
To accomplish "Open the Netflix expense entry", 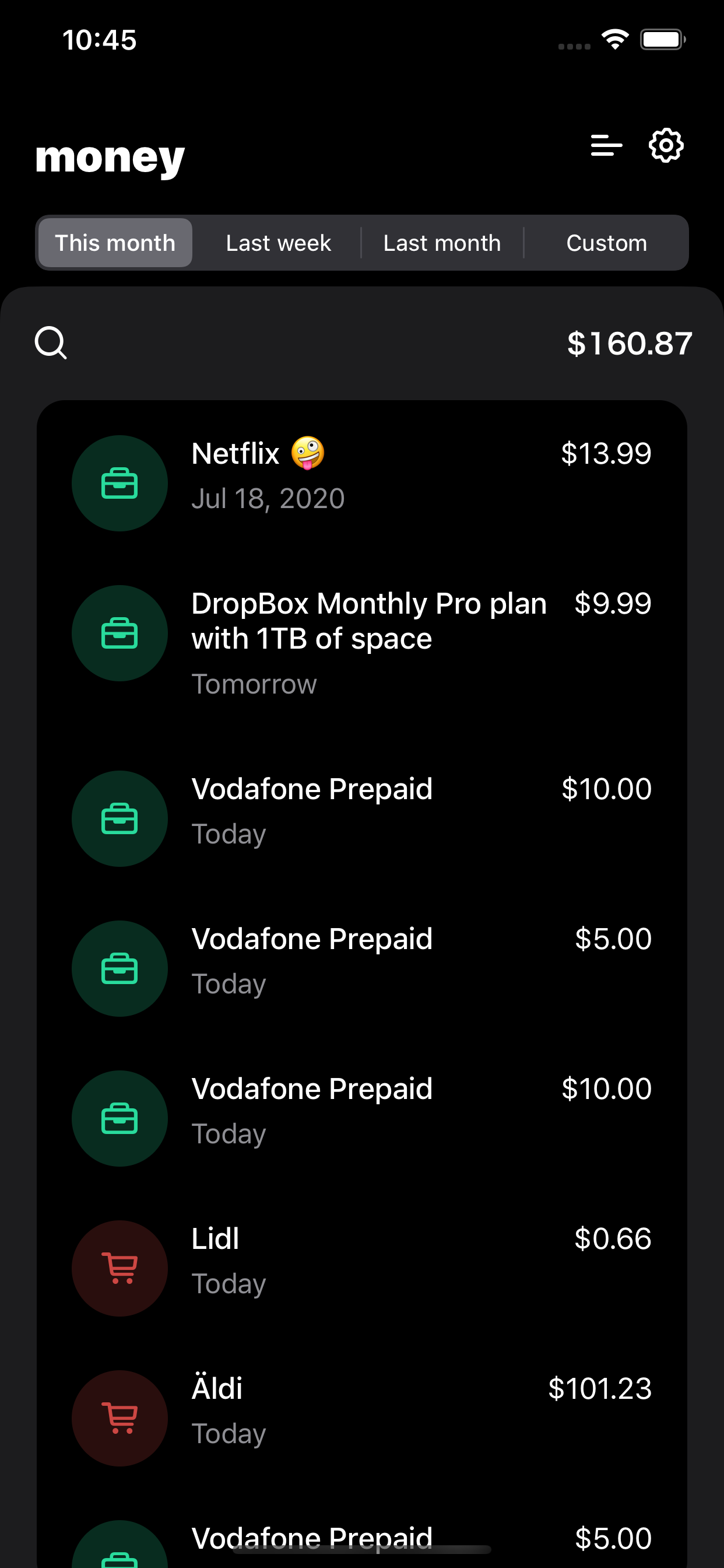I will click(x=361, y=475).
